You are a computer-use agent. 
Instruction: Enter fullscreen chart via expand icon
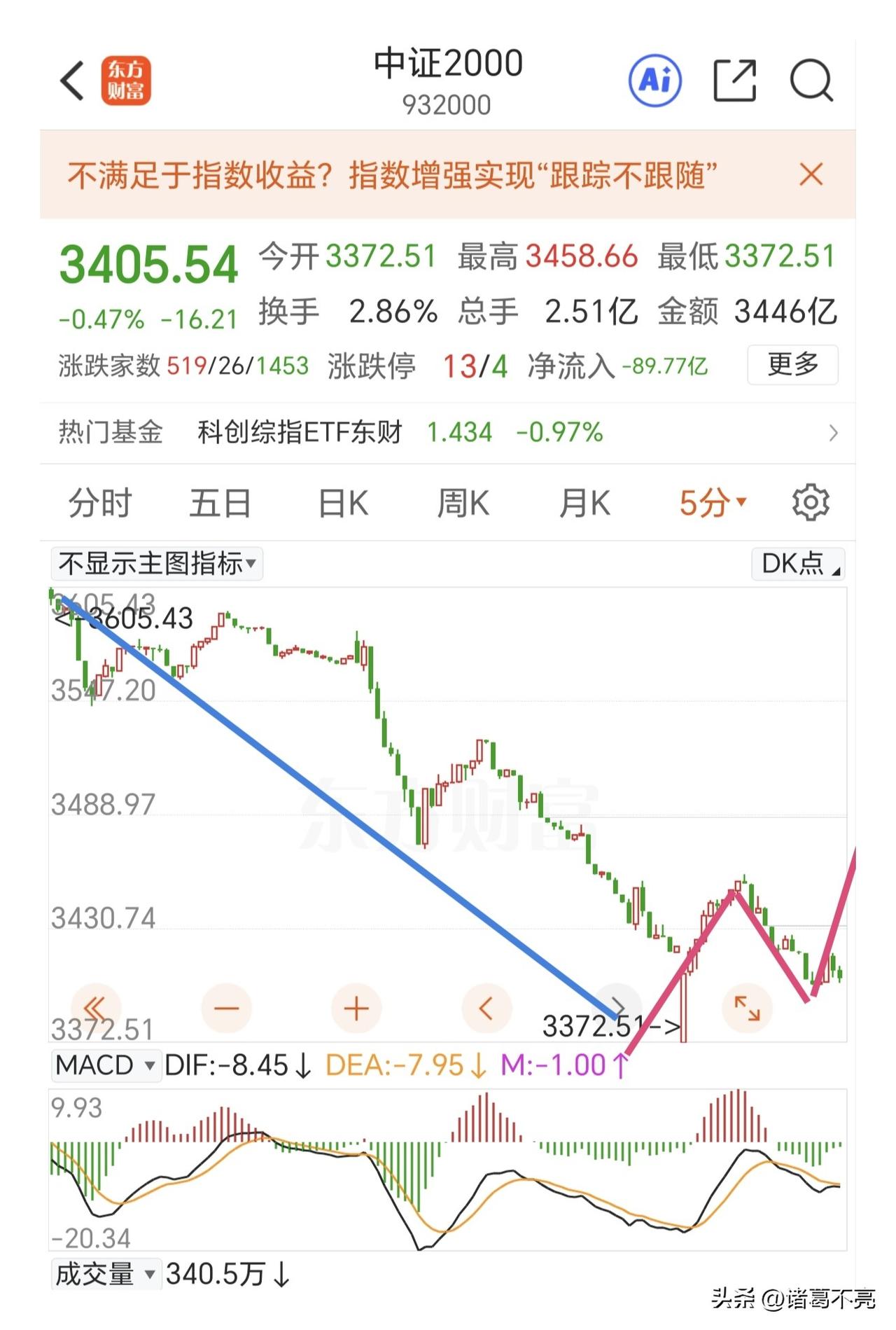(x=746, y=1008)
